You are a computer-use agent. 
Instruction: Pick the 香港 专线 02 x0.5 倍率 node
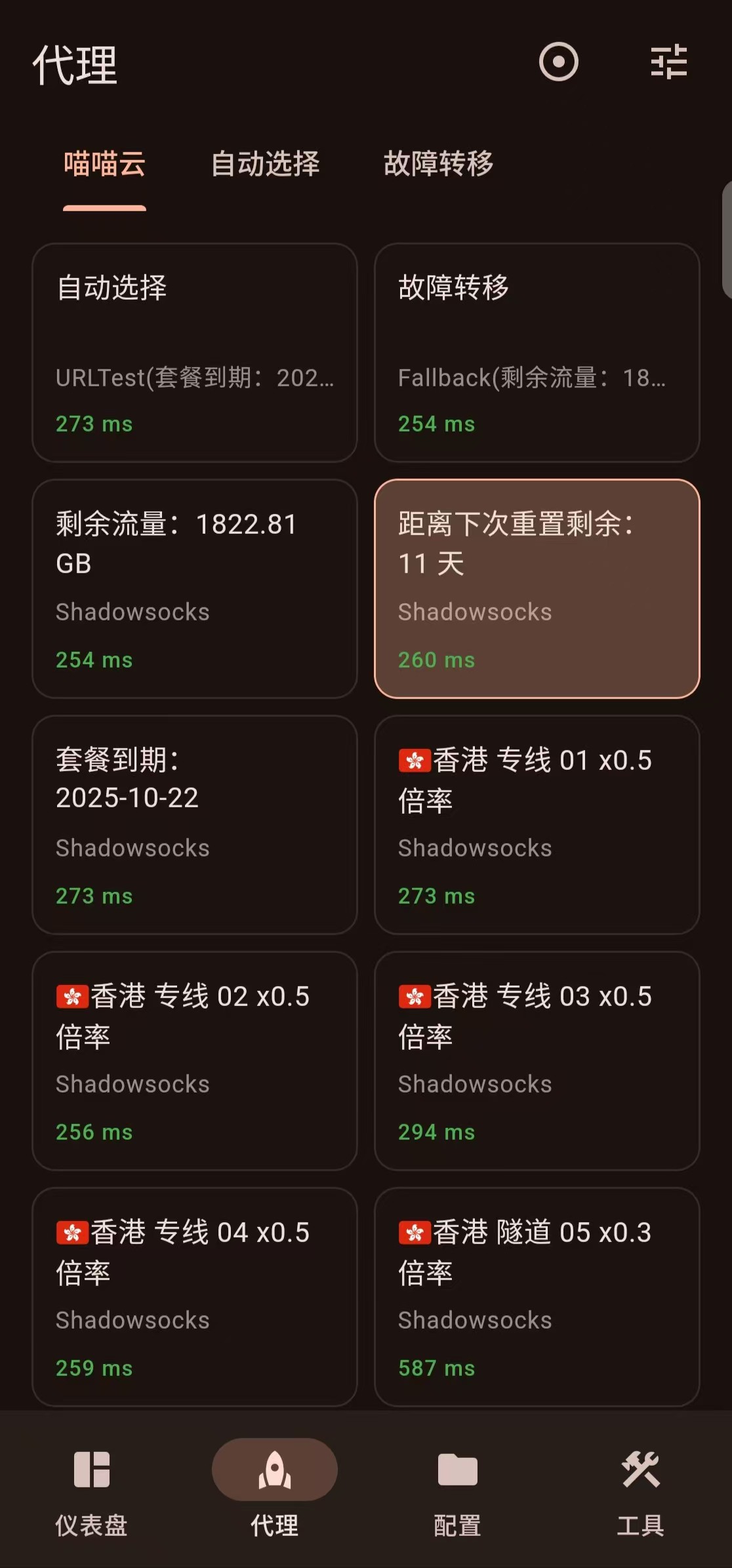[195, 1061]
